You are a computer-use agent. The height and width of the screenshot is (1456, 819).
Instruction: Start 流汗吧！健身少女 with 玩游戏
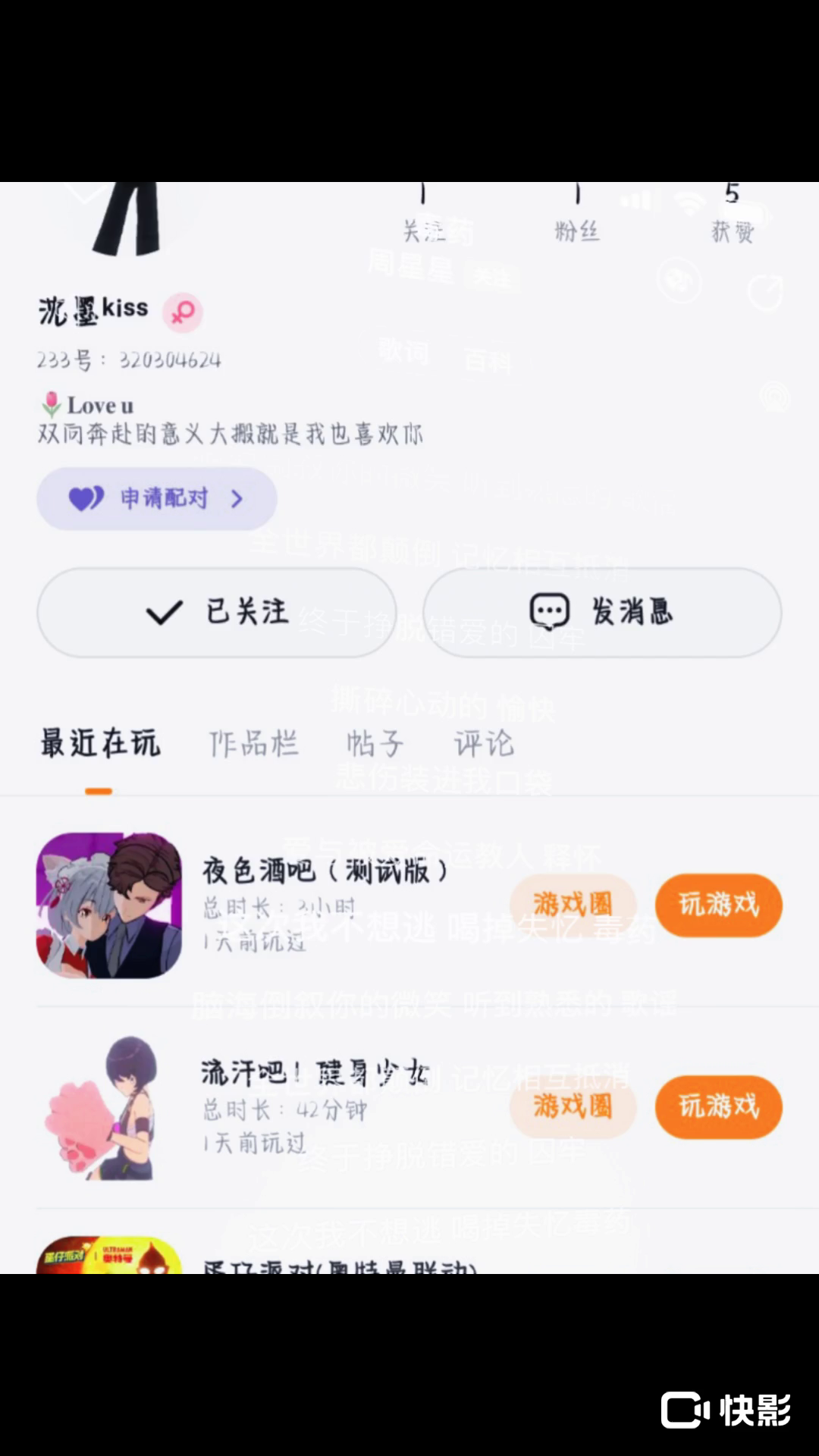pyautogui.click(x=718, y=1107)
